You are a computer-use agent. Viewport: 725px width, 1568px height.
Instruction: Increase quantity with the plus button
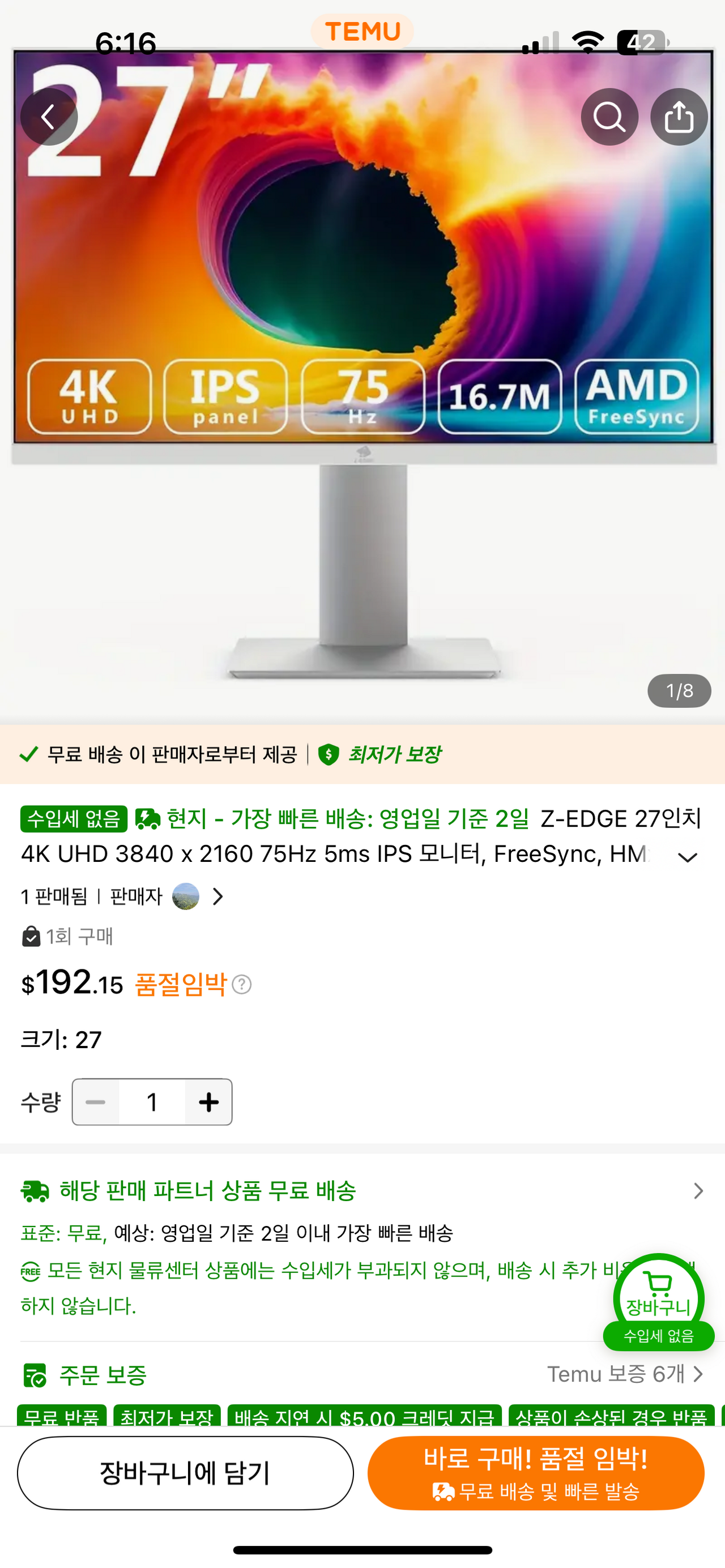click(x=208, y=1102)
